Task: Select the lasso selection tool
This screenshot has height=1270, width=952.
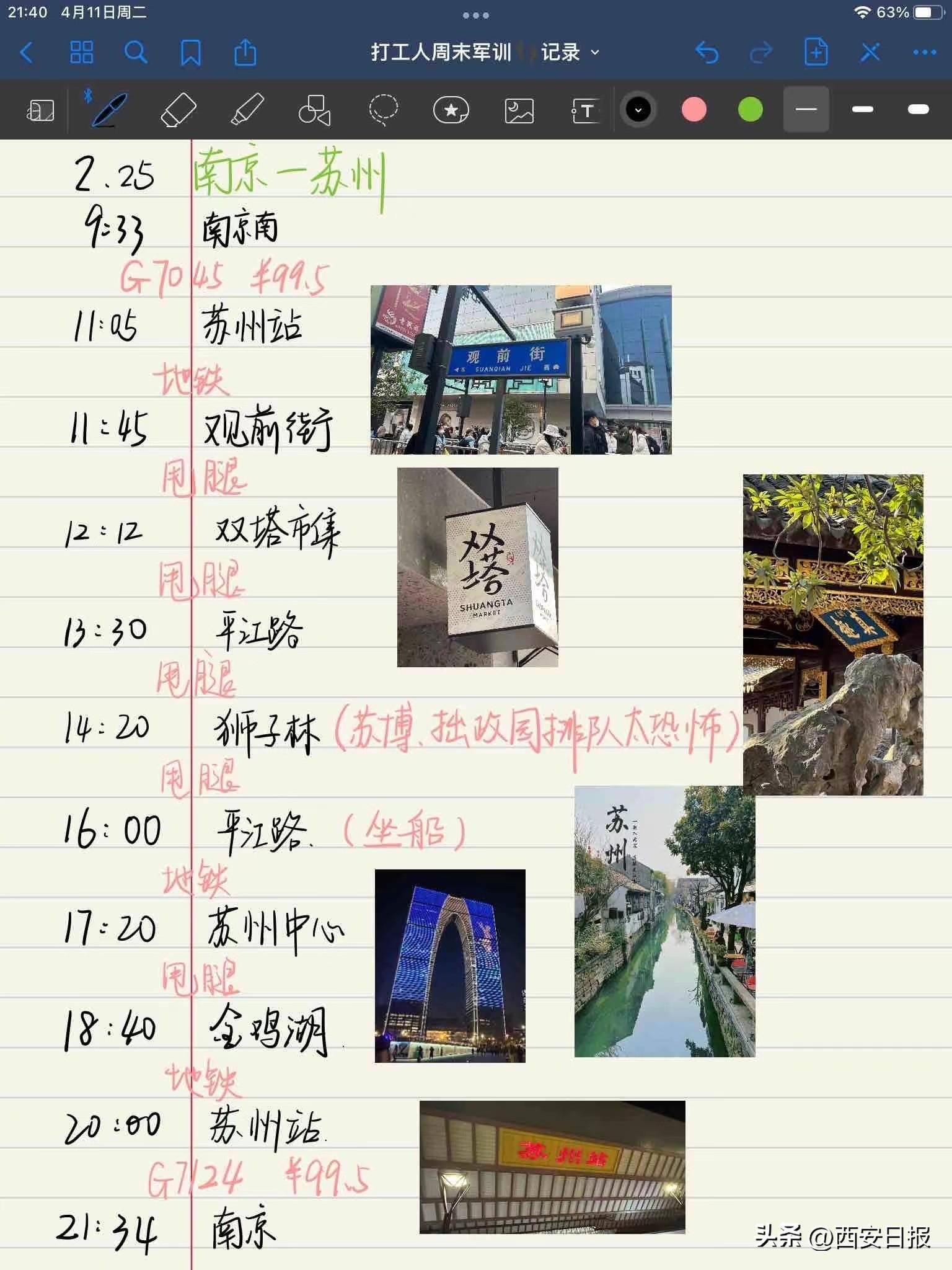Action: pyautogui.click(x=383, y=110)
